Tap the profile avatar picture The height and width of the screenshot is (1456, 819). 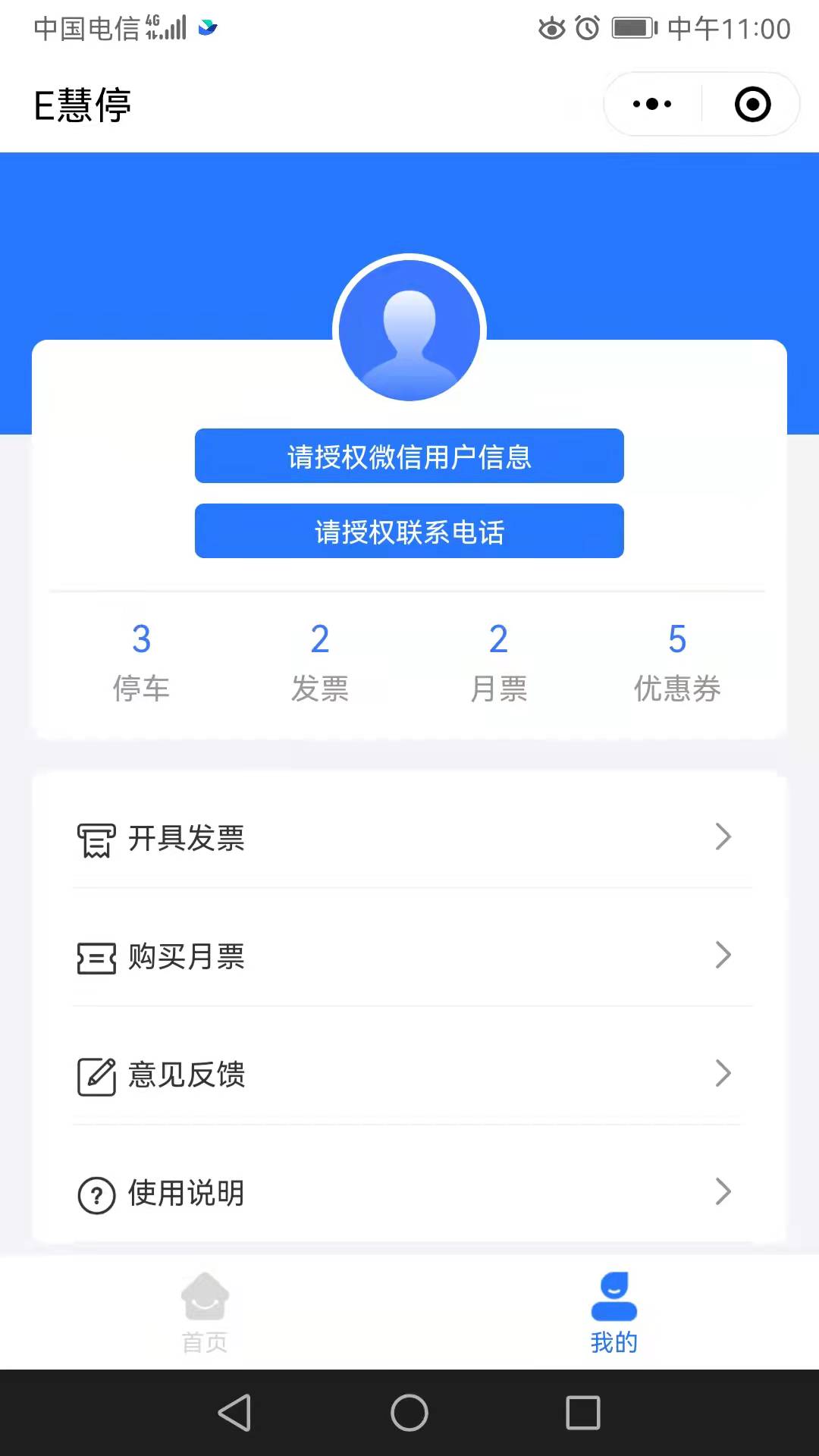[x=409, y=331]
